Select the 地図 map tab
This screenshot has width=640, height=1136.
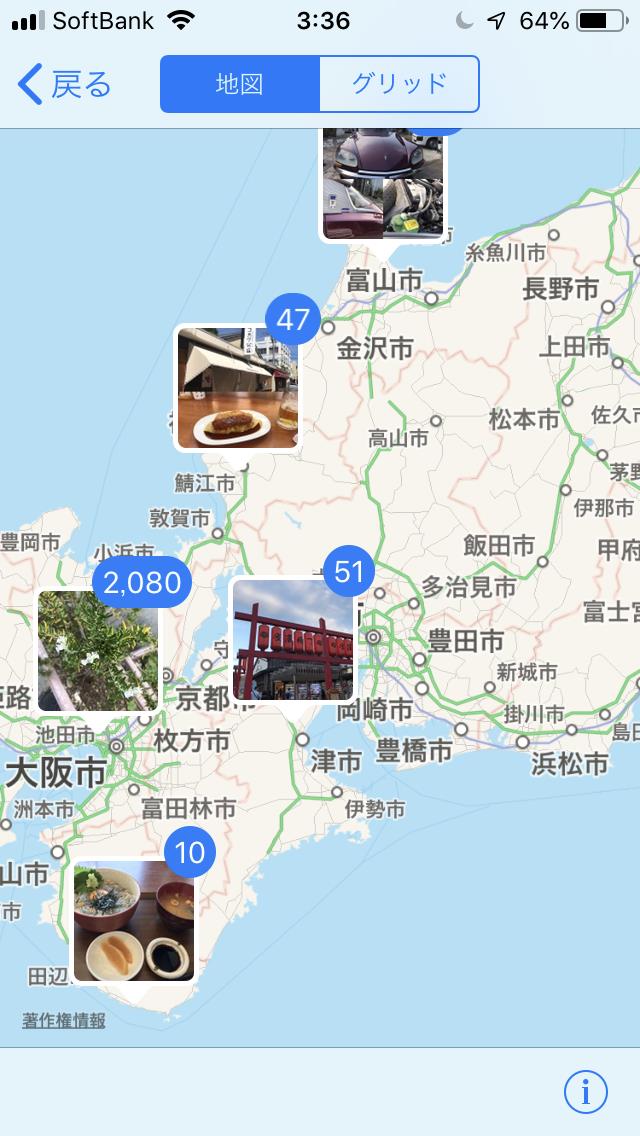coord(240,84)
